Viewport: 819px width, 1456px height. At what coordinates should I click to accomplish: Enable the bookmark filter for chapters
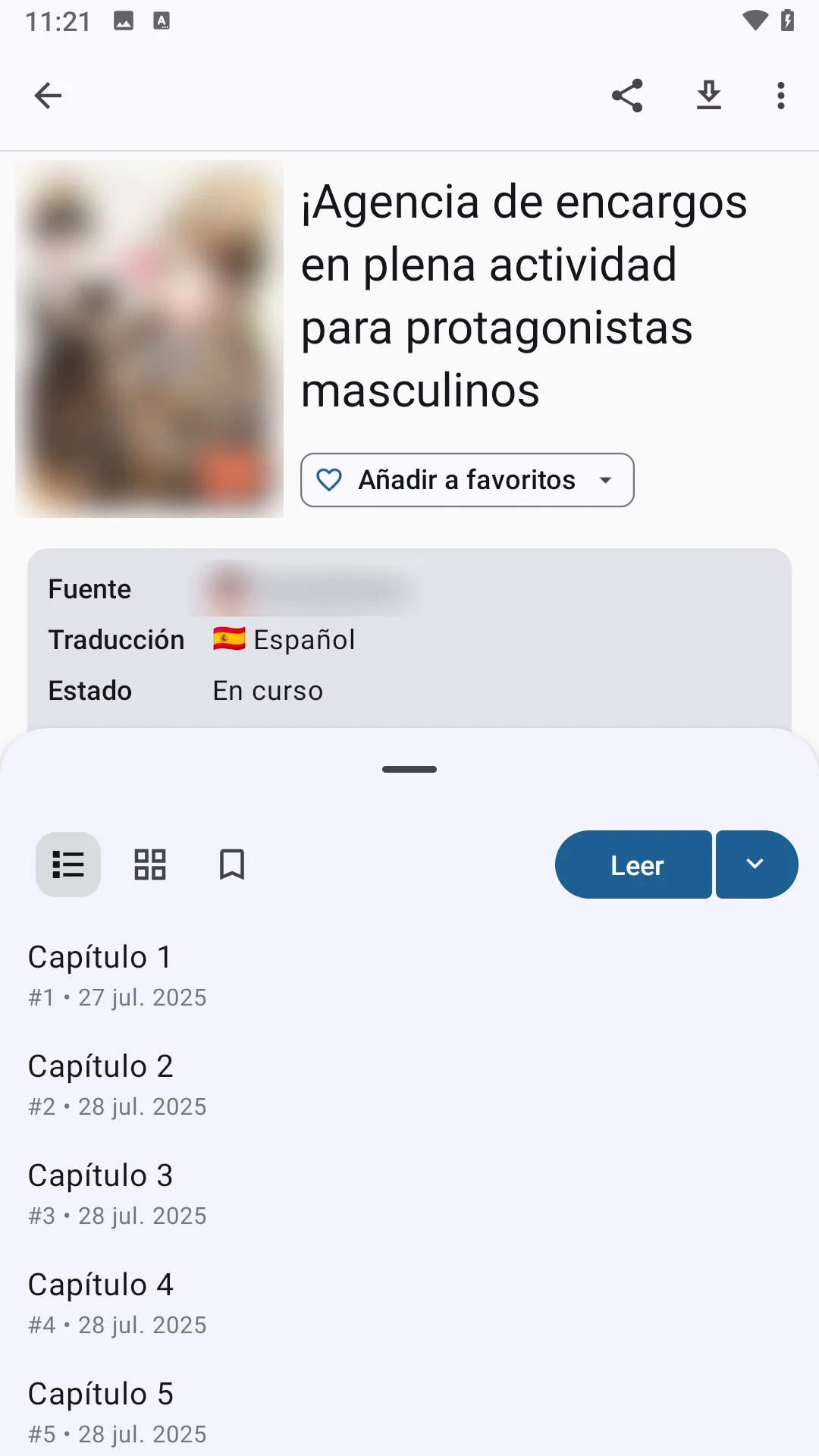click(x=231, y=864)
